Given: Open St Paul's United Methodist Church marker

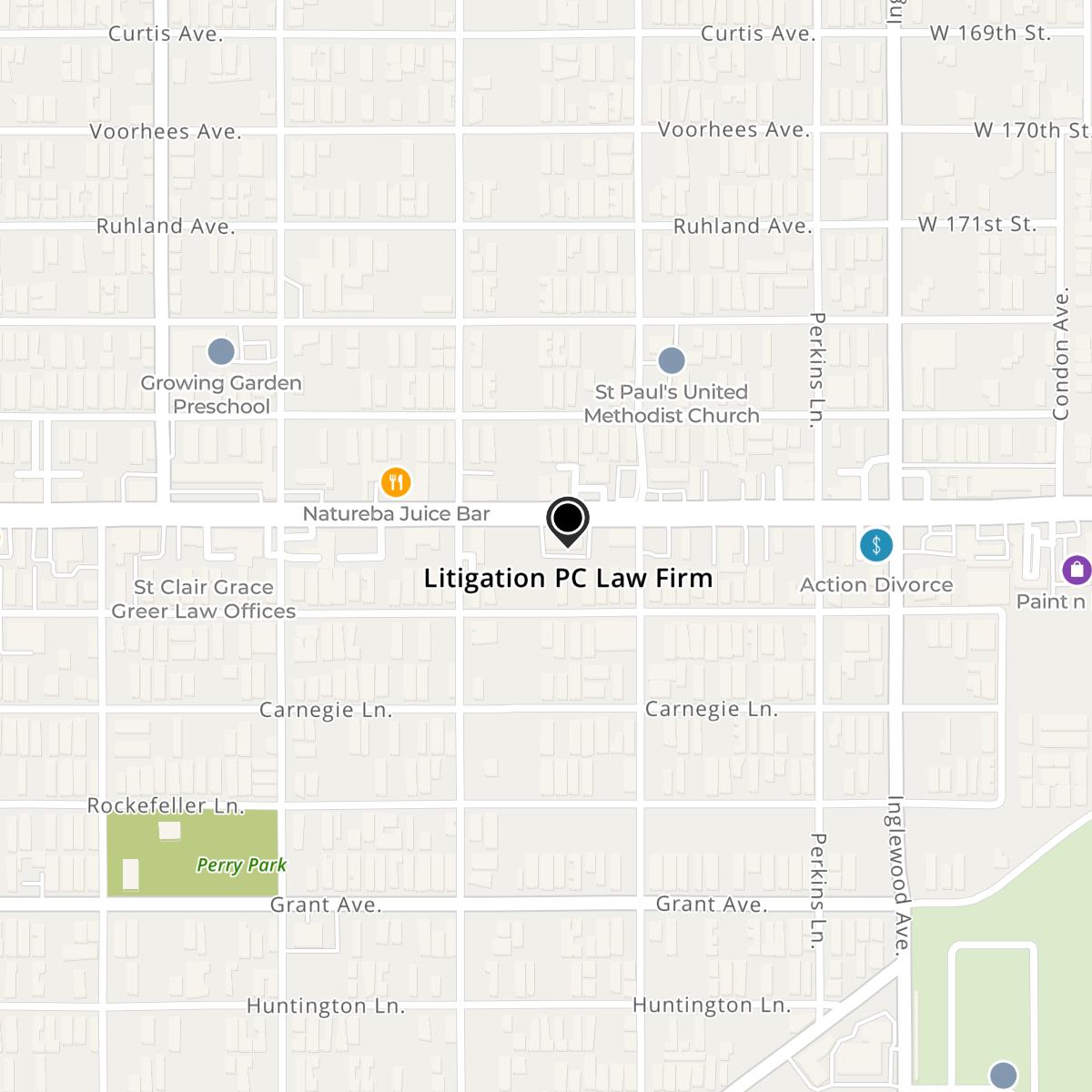Looking at the screenshot, I should coord(672,360).
